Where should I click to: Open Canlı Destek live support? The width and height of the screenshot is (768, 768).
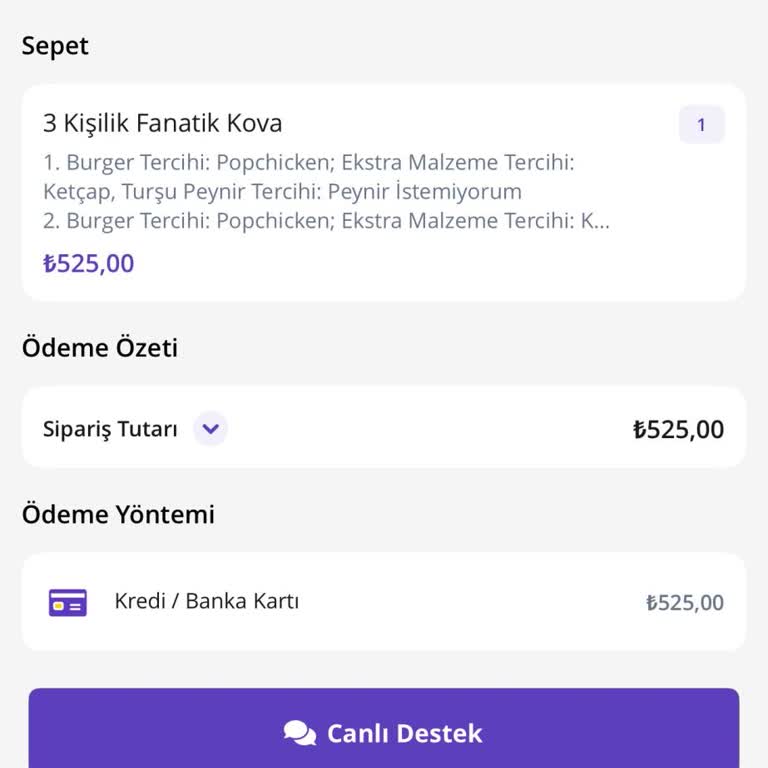click(384, 732)
